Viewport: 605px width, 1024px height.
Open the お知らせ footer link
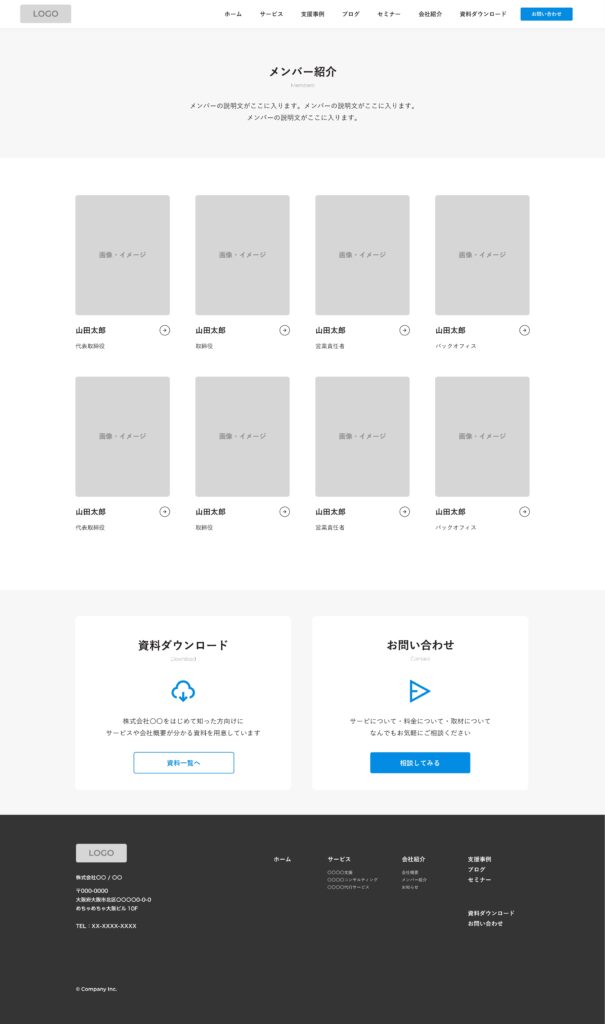click(410, 887)
